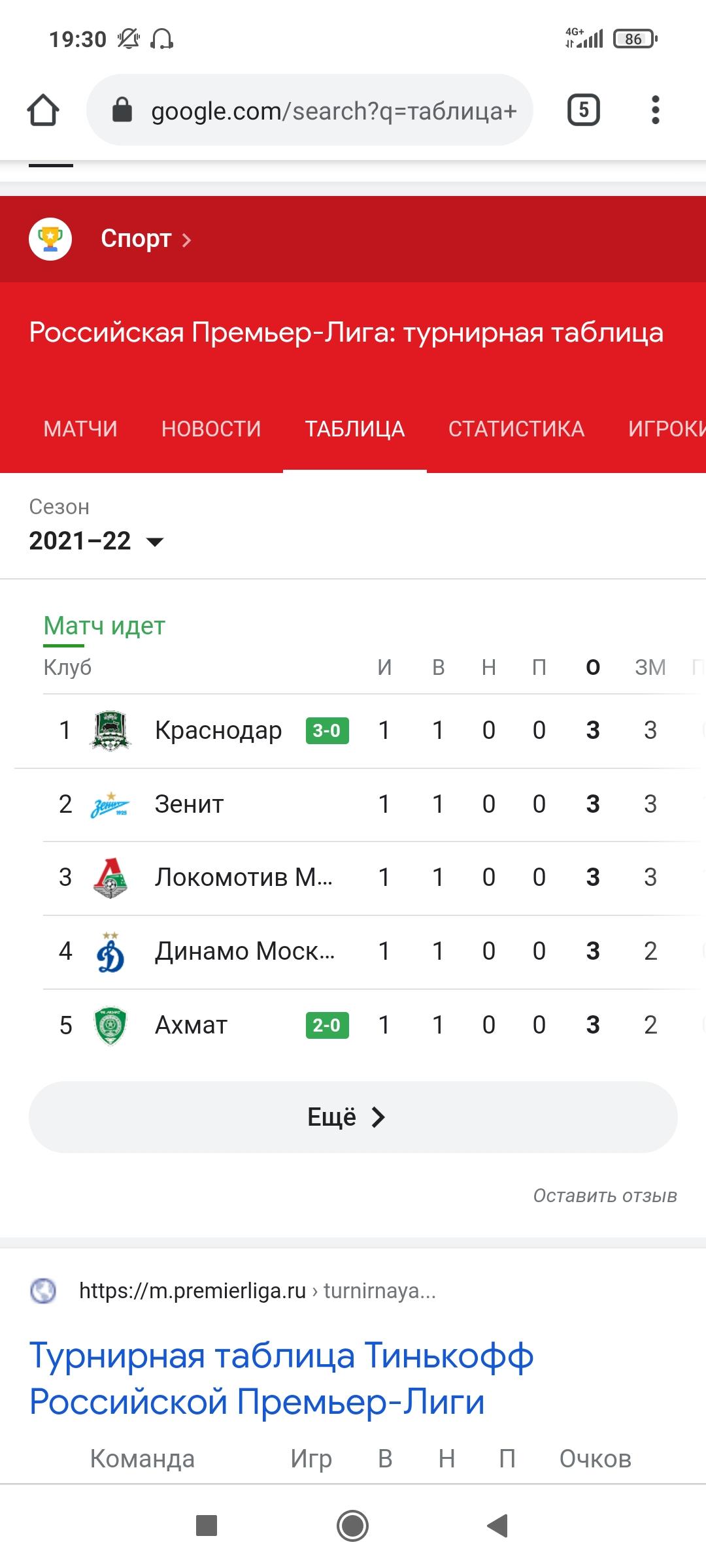Screen dimensions: 706x1568
Task: Open the Спорт section link
Action: tap(146, 239)
